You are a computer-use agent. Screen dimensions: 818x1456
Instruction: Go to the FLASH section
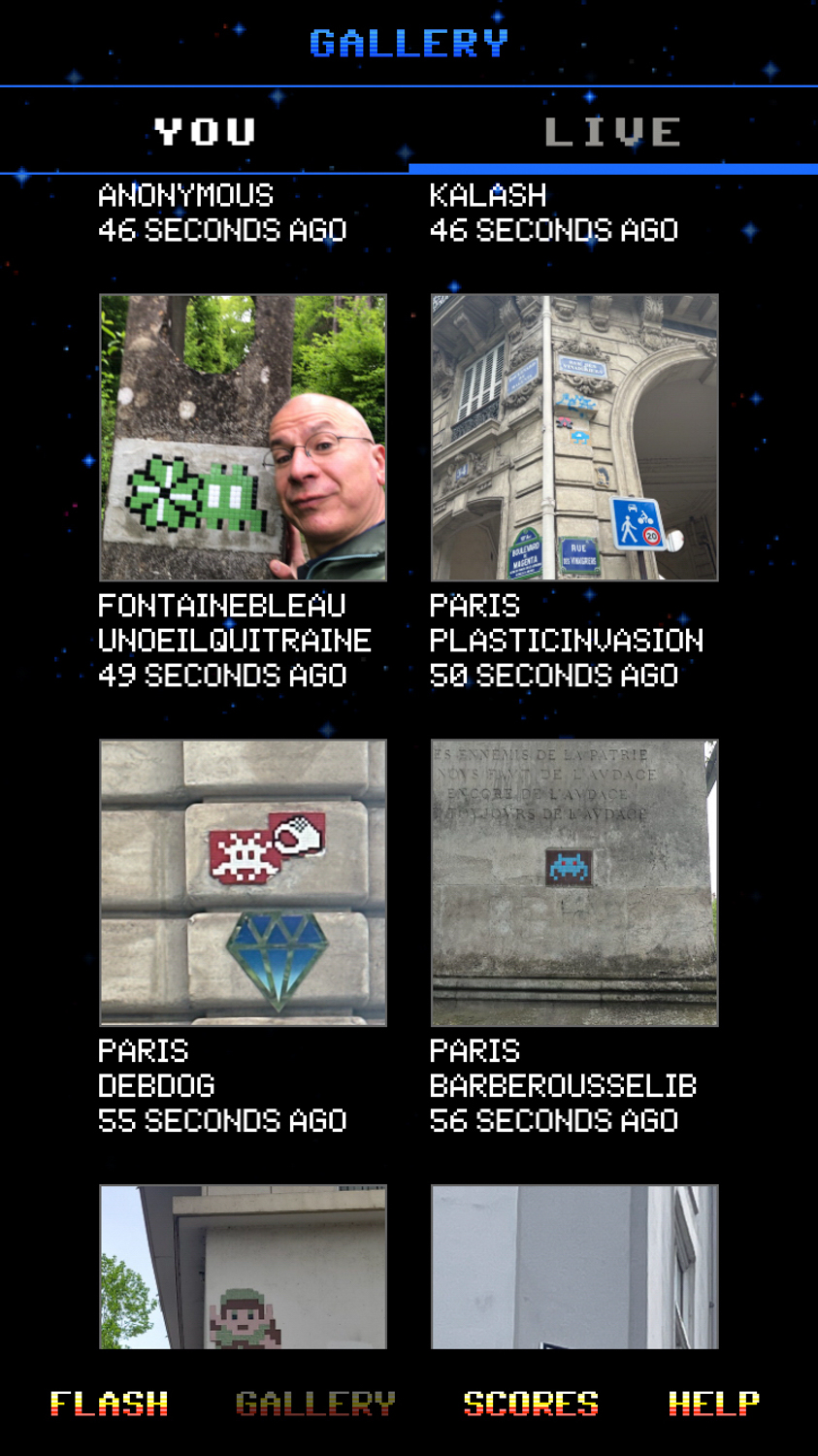coord(109,1404)
